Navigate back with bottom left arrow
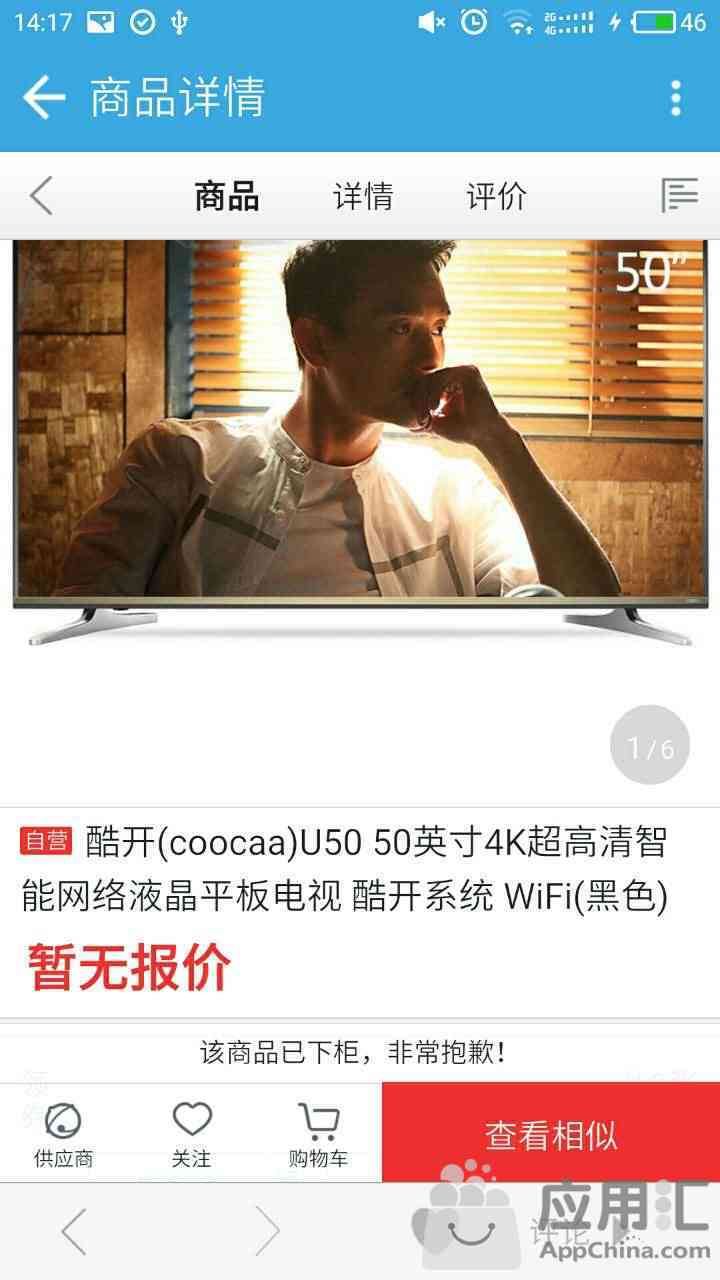Image resolution: width=720 pixels, height=1280 pixels. click(x=75, y=1230)
